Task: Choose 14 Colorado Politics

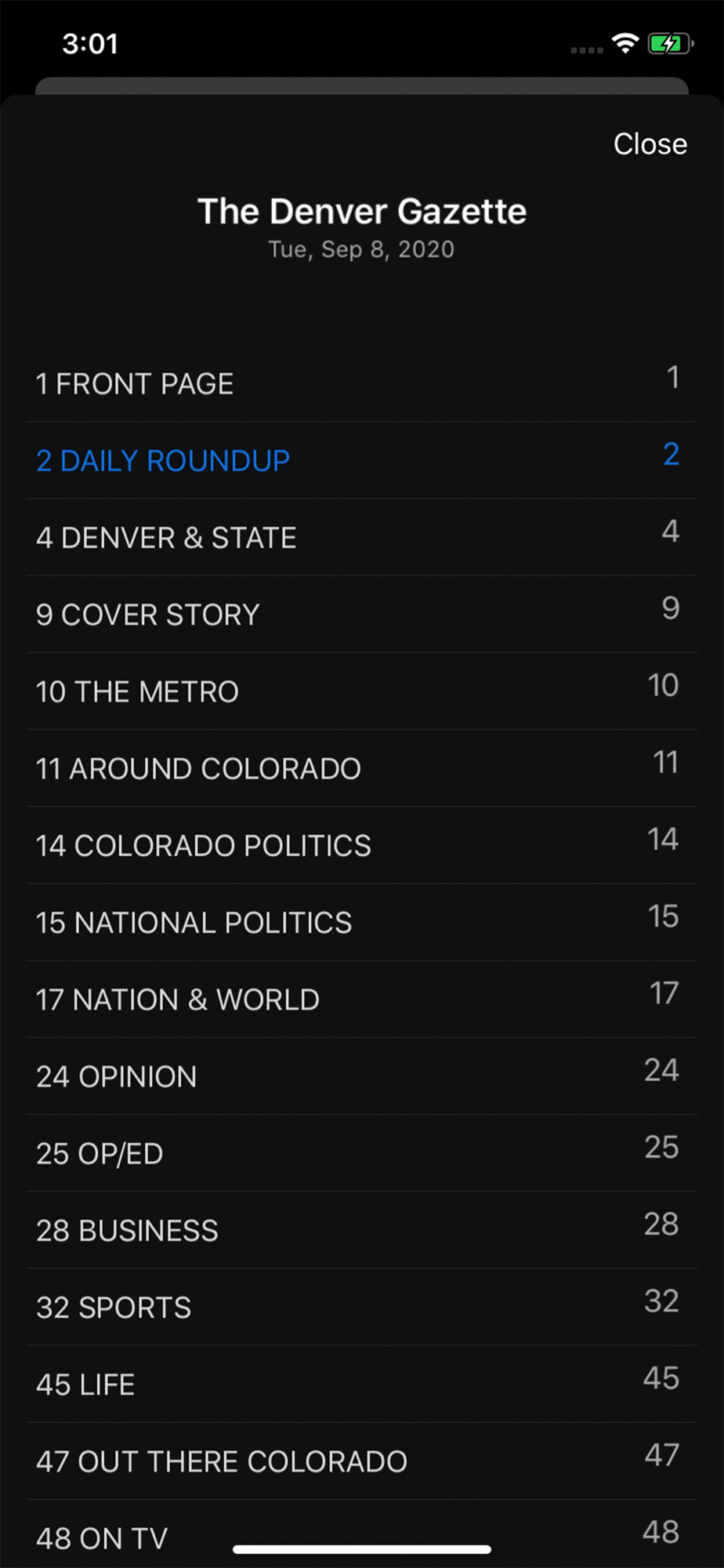Action: coord(362,845)
